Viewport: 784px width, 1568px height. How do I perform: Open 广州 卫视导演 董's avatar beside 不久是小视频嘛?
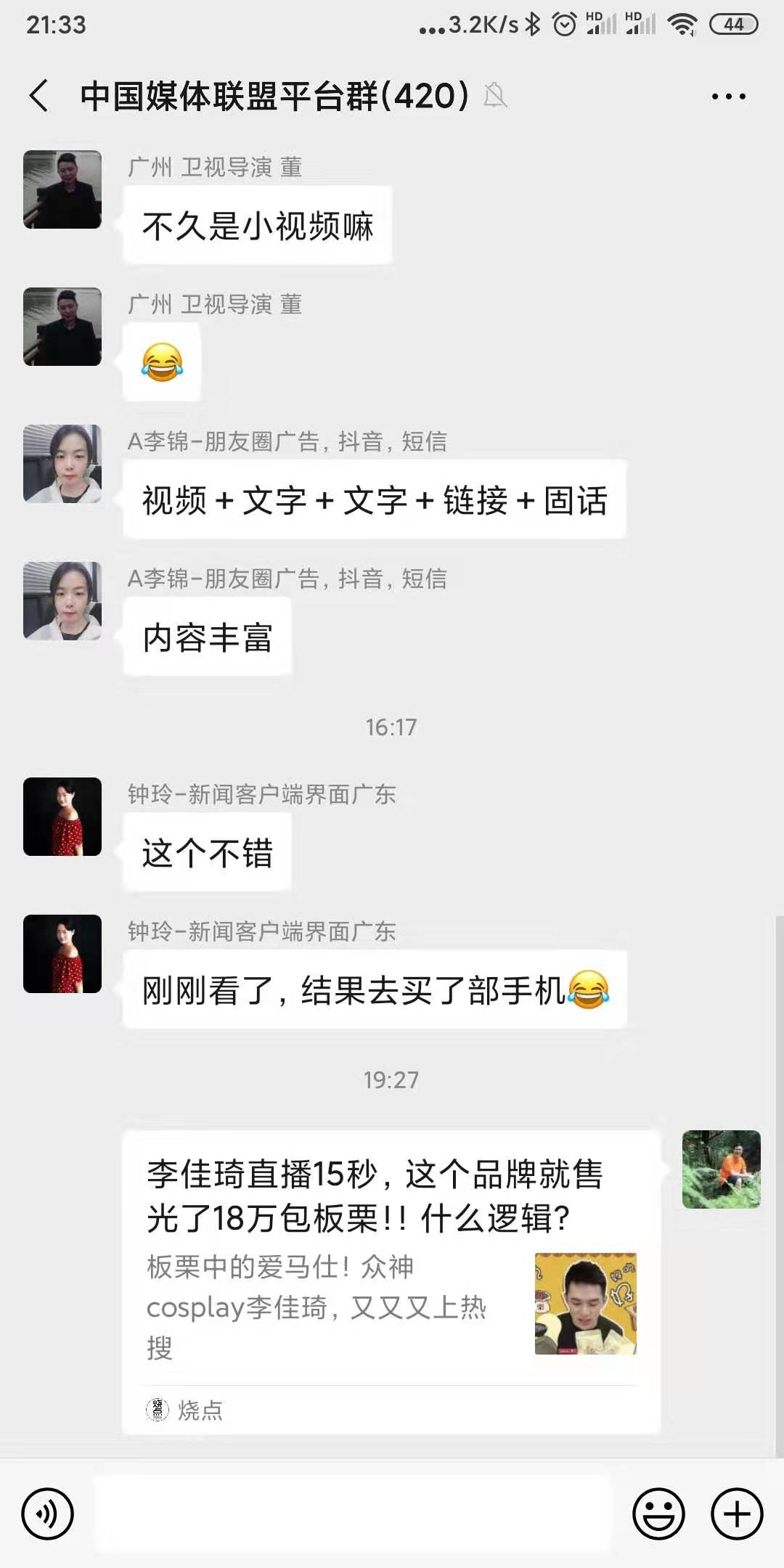[62, 189]
